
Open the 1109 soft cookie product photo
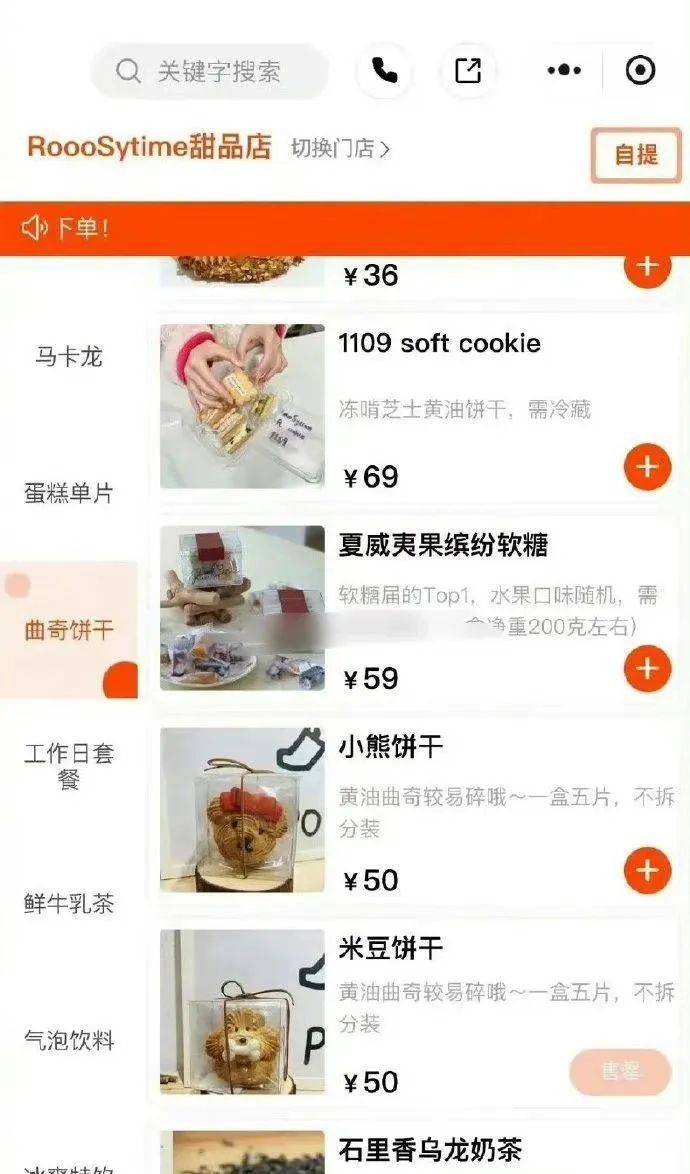[242, 406]
